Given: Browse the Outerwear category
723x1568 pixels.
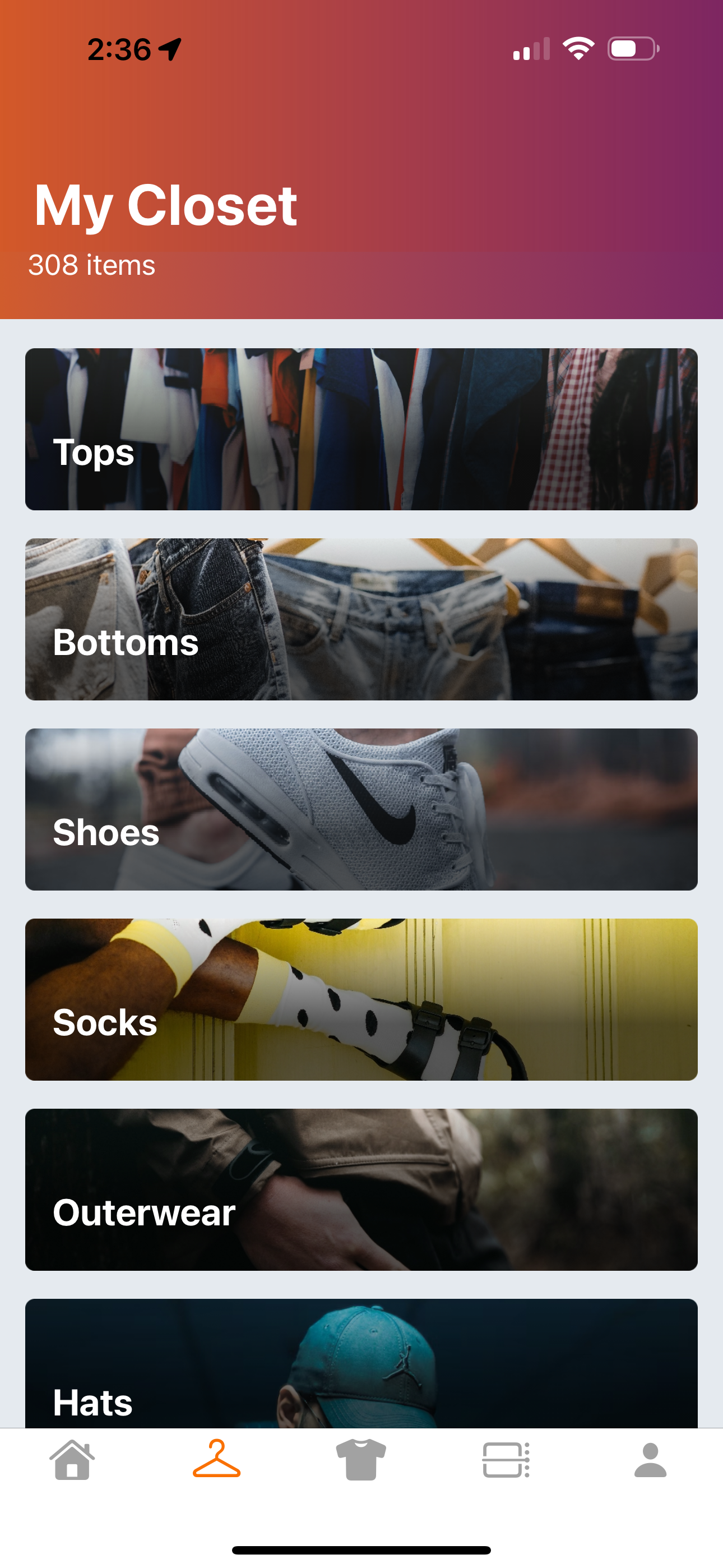Looking at the screenshot, I should 361,1189.
